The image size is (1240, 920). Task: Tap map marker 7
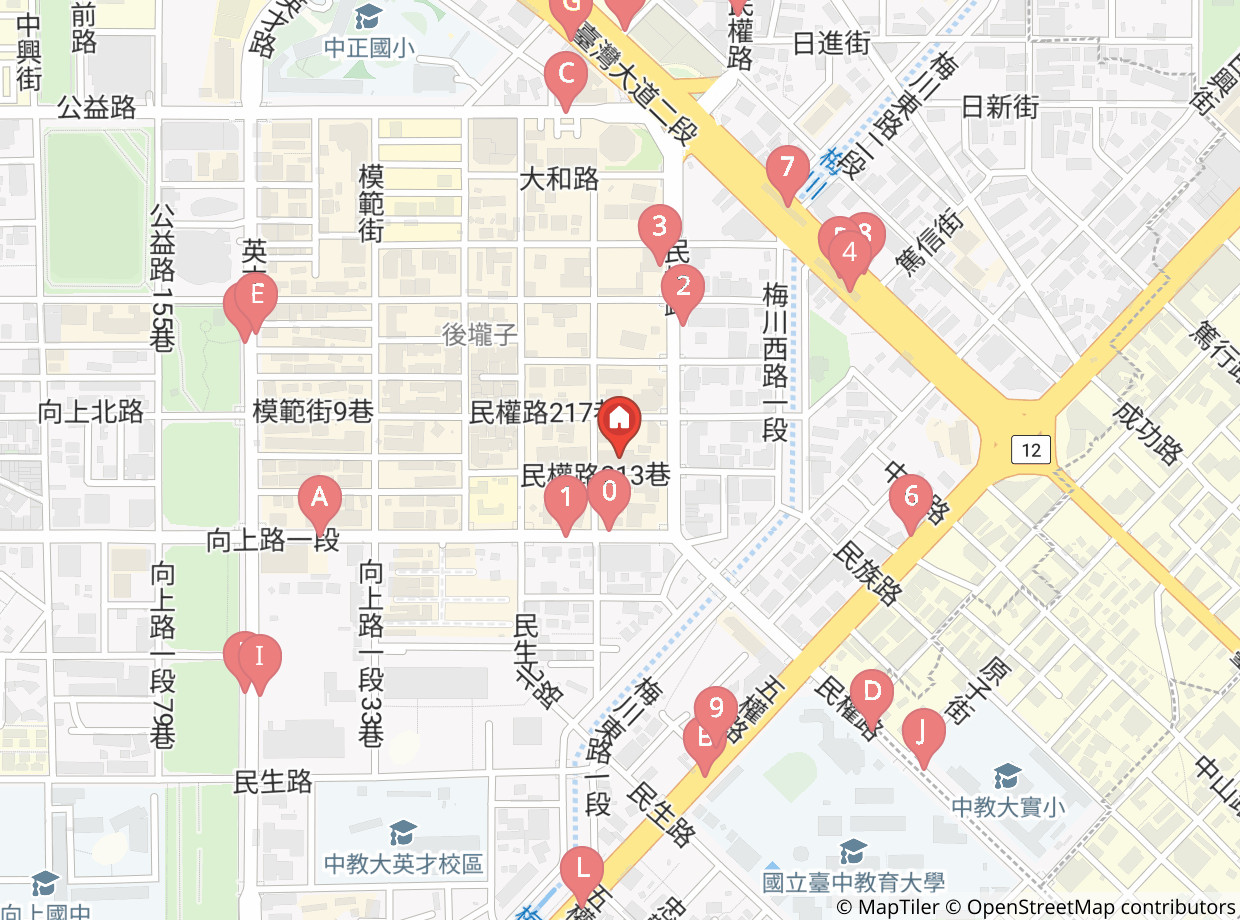click(x=787, y=168)
